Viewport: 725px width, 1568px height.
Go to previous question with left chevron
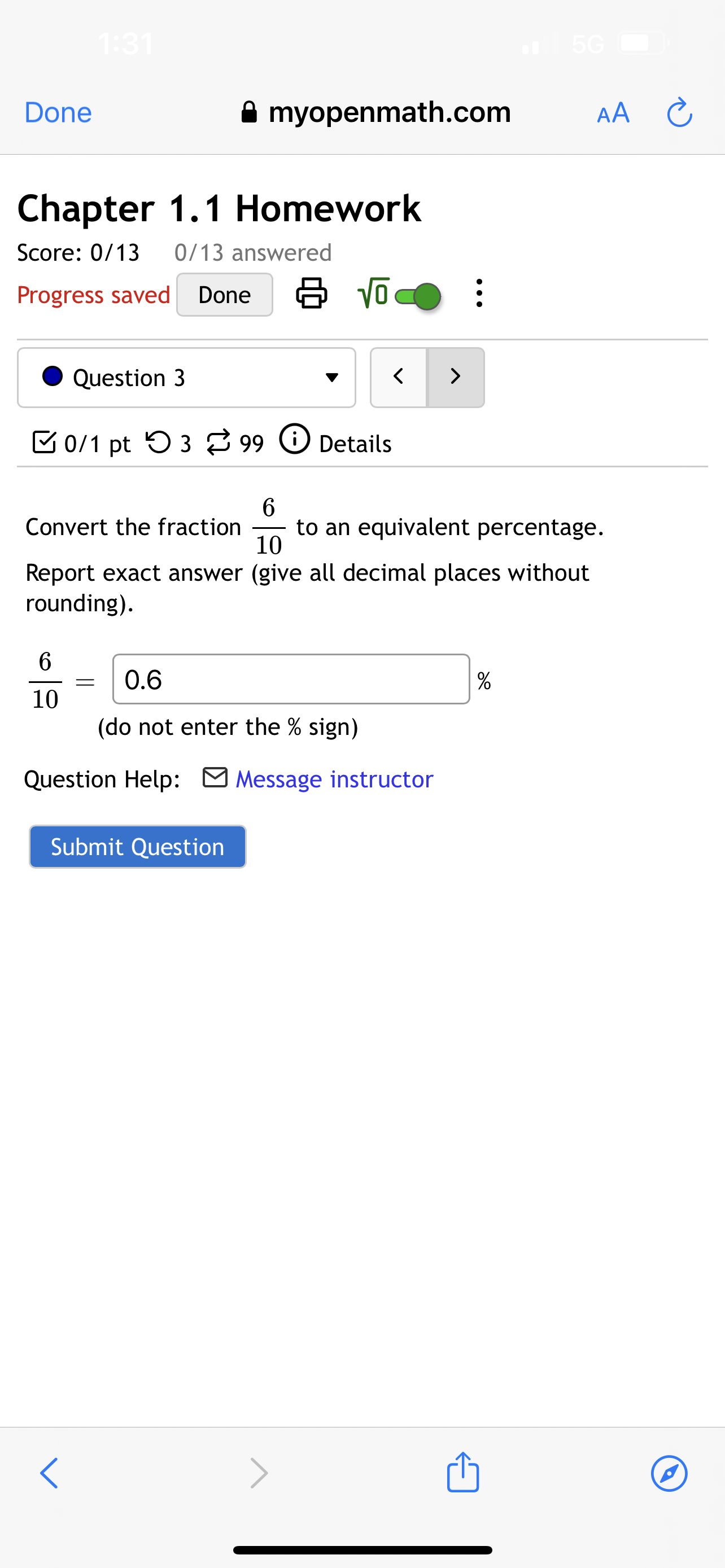[399, 377]
